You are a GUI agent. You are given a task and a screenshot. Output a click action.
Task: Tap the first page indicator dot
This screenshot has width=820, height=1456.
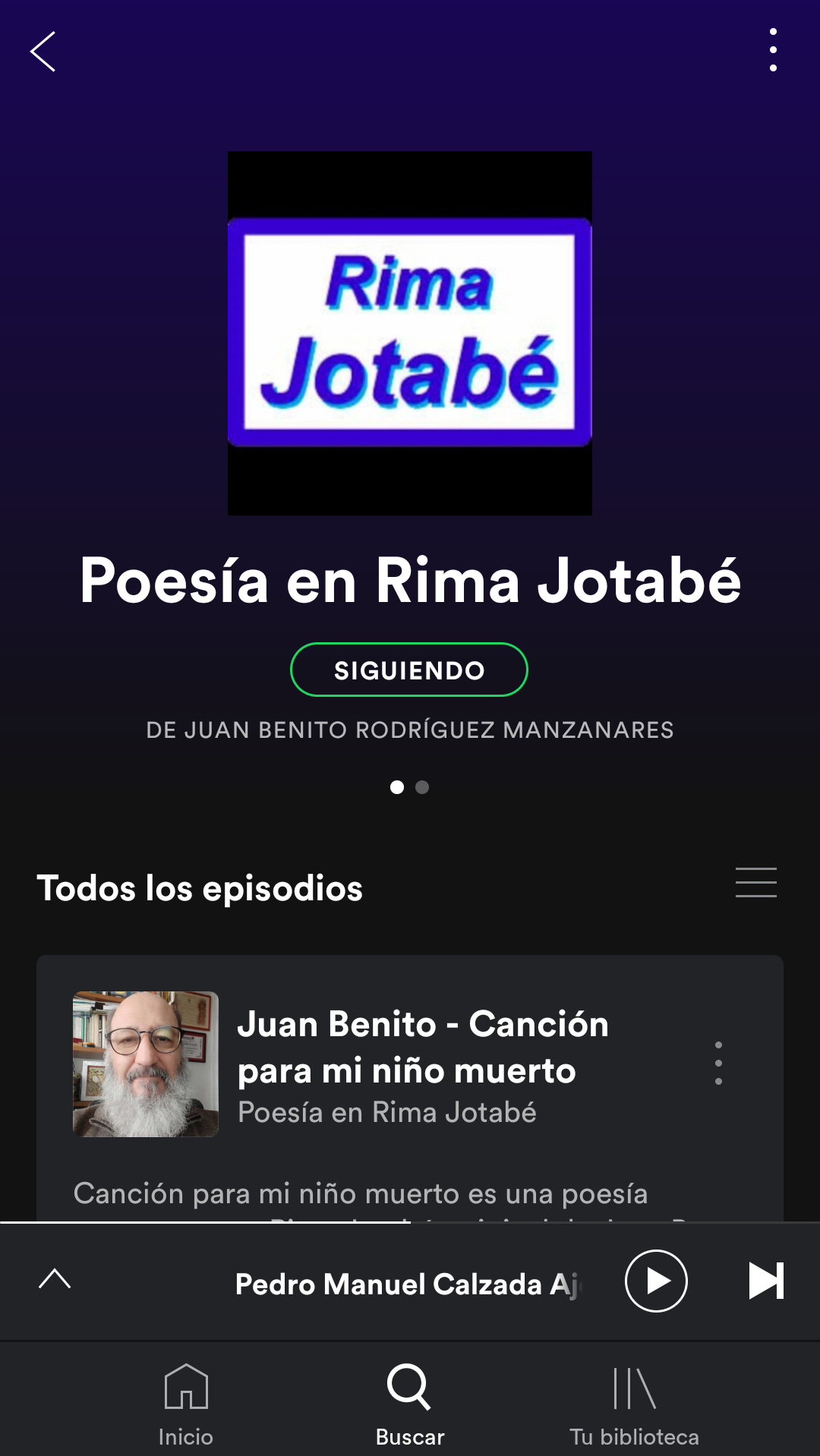[398, 789]
